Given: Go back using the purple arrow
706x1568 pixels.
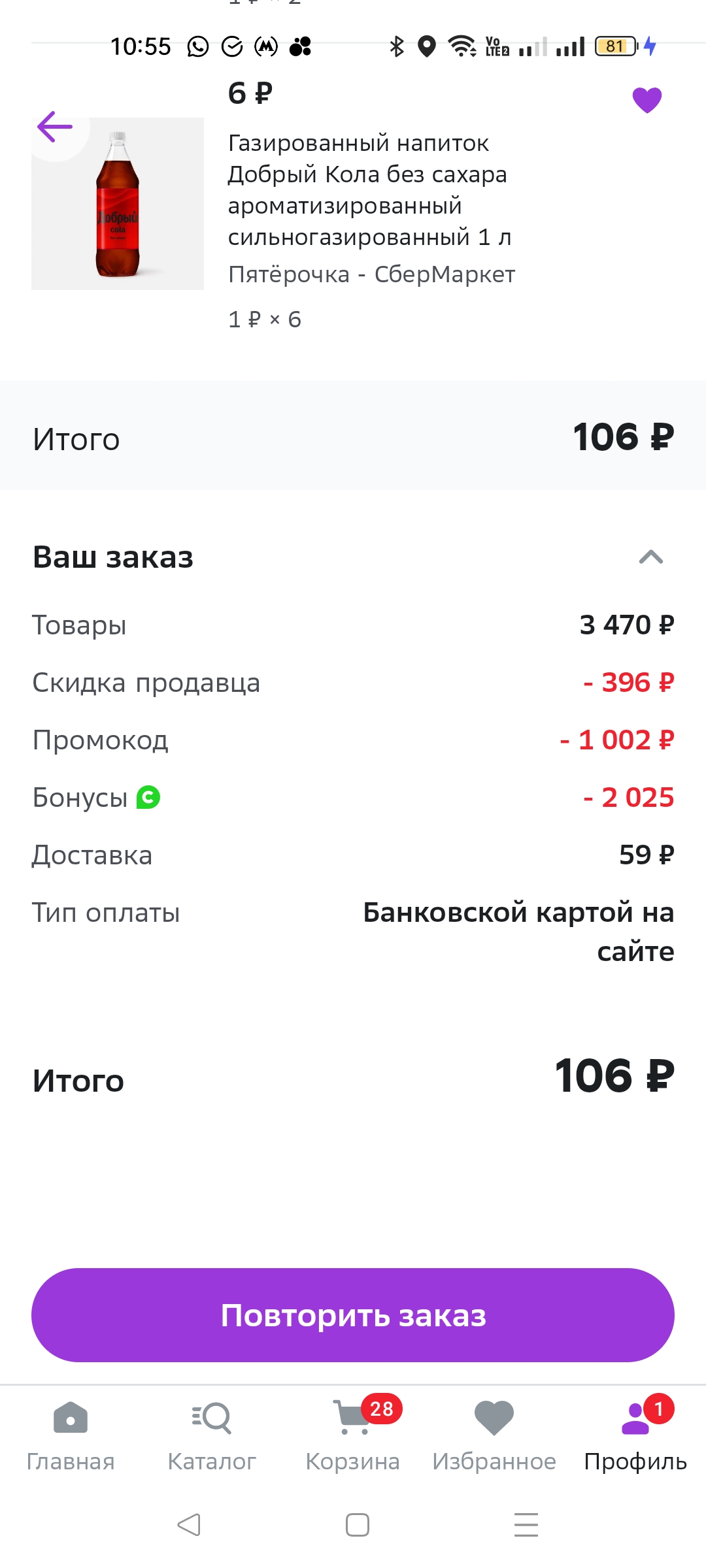Looking at the screenshot, I should [55, 127].
